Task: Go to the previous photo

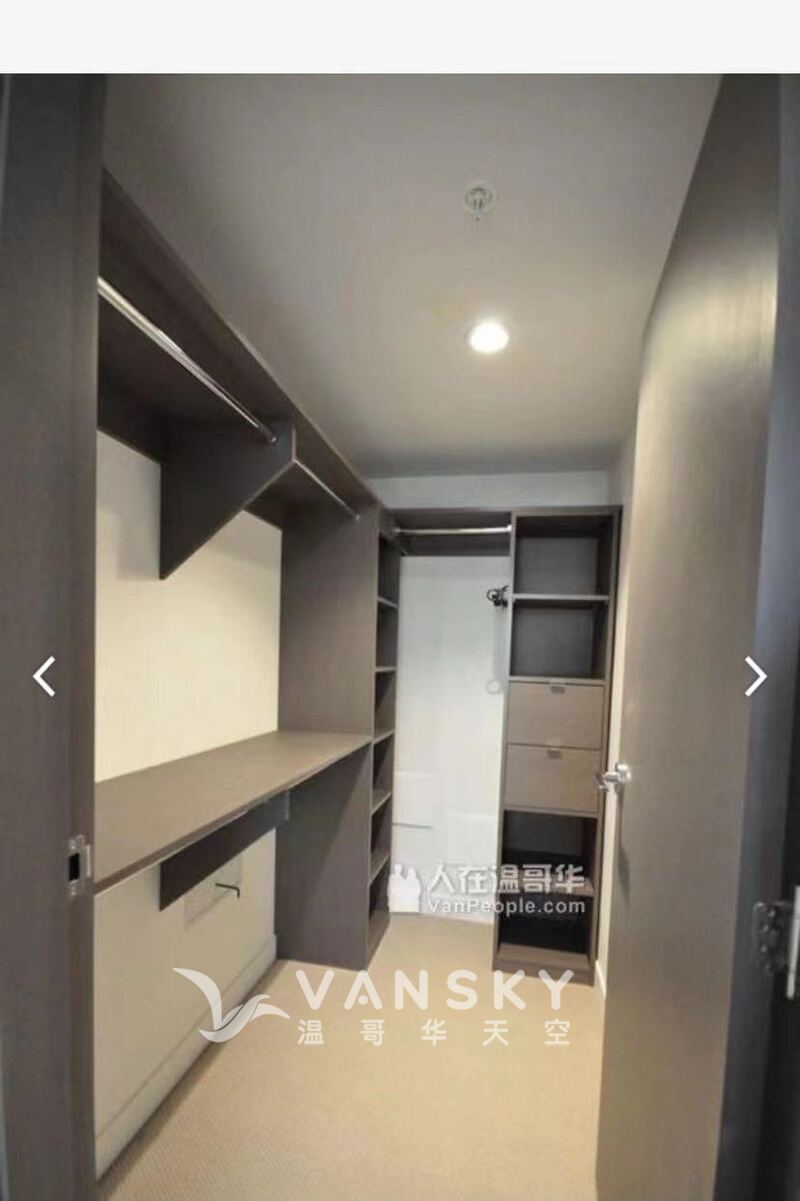Action: click(x=44, y=677)
